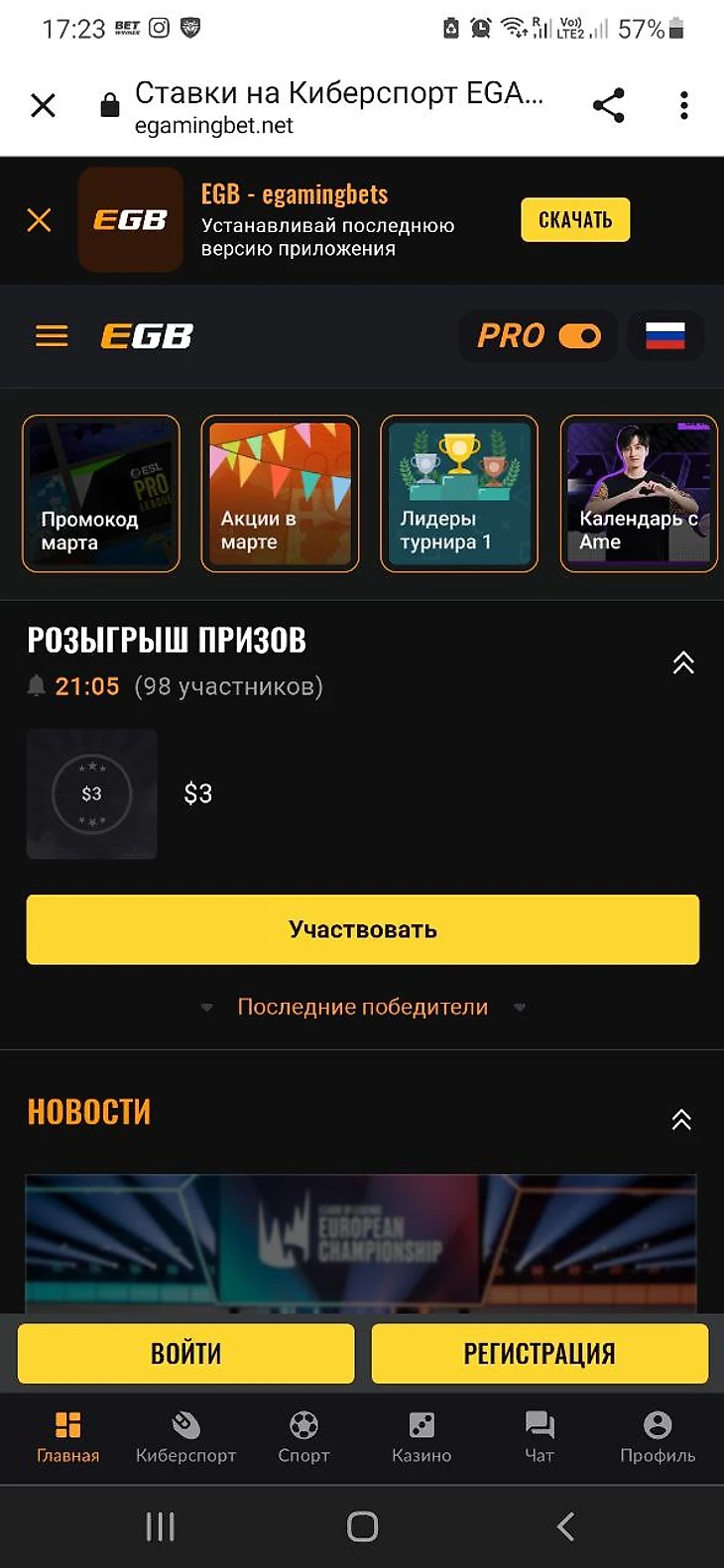Open the Акции в марте story

(281, 493)
